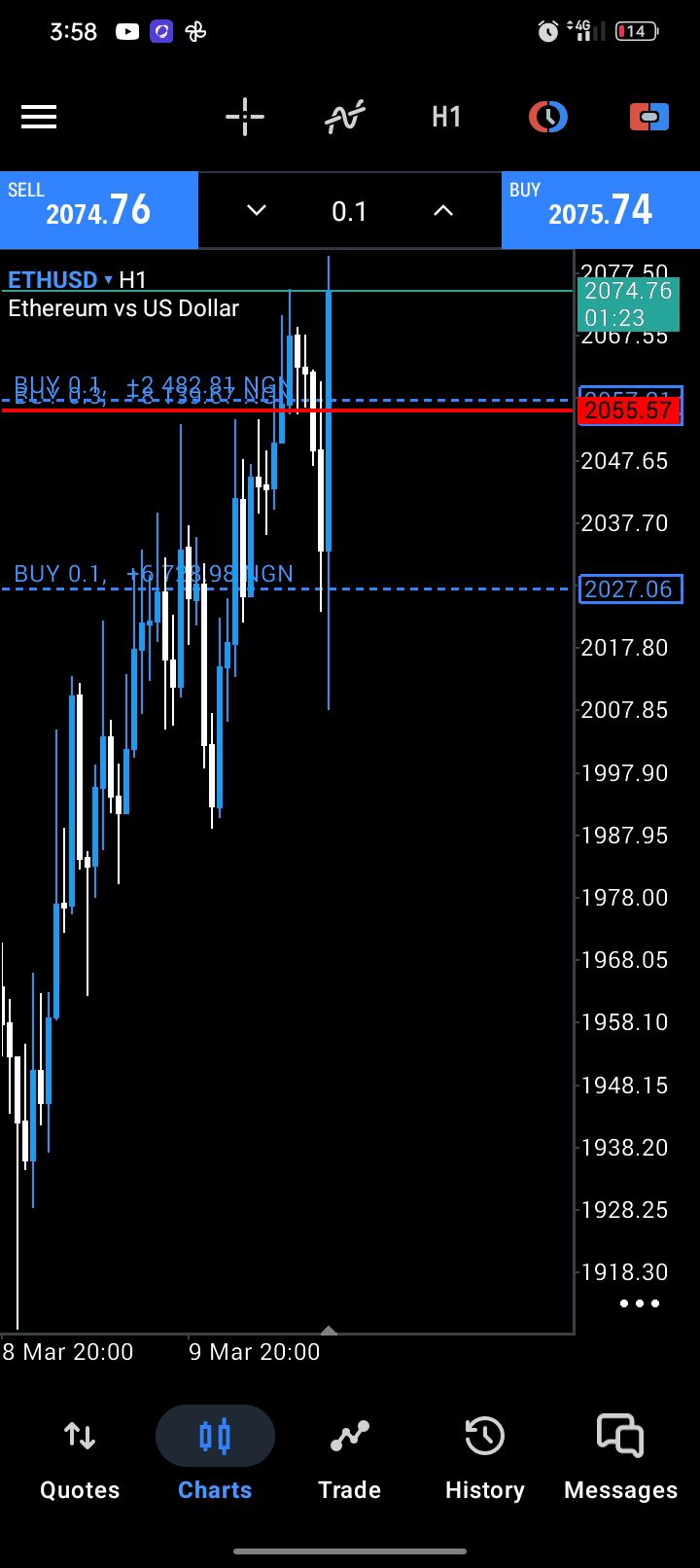Open the three-dot chart options

pos(639,1303)
